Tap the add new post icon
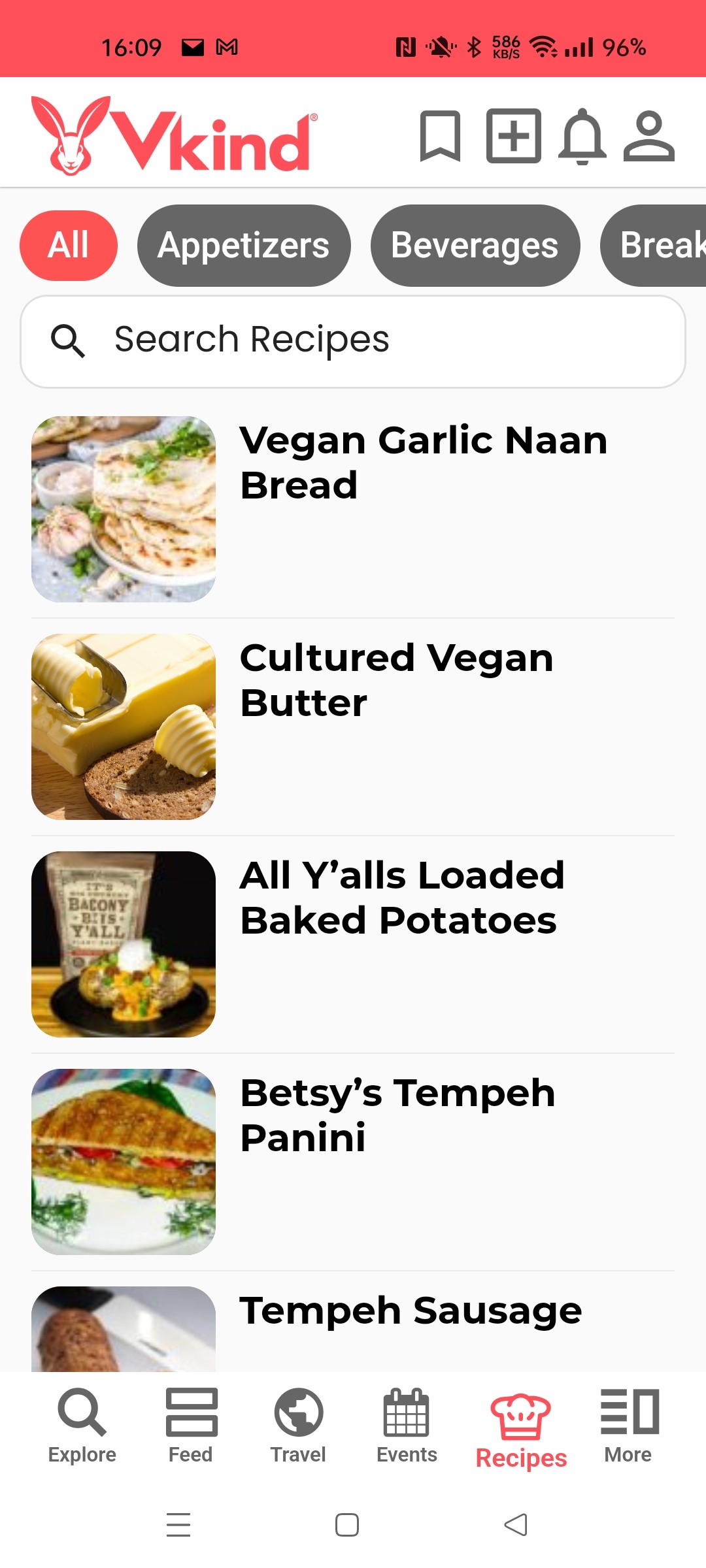Viewport: 706px width, 1568px height. (x=514, y=136)
